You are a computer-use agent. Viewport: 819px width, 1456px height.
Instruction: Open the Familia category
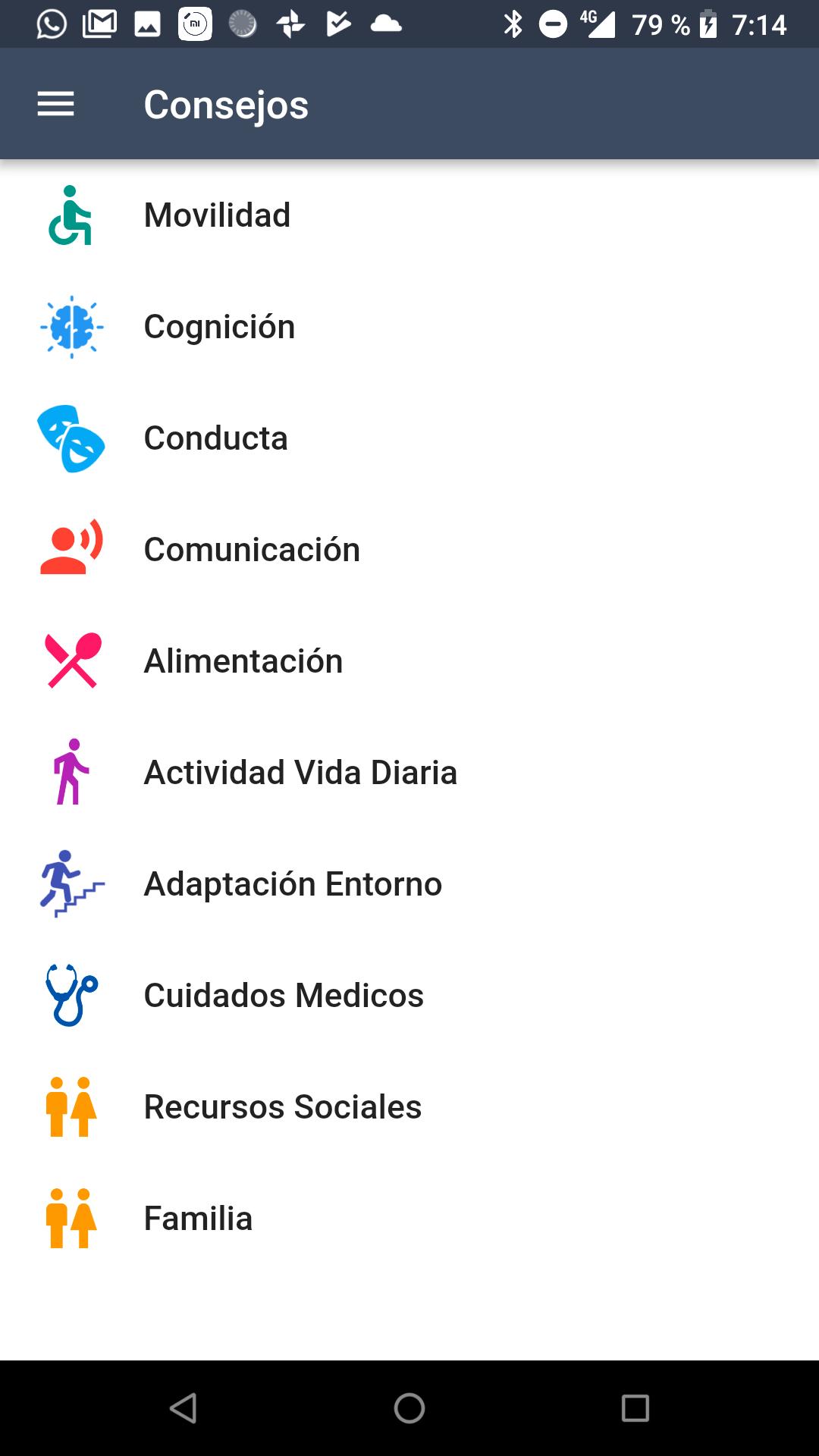(409, 1219)
